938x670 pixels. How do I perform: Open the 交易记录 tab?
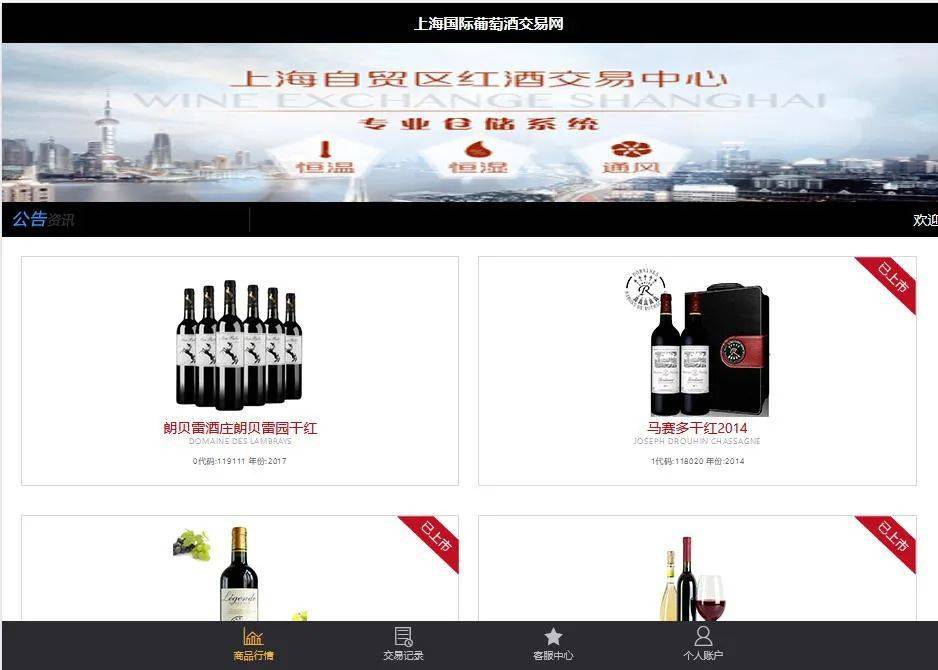[x=403, y=644]
